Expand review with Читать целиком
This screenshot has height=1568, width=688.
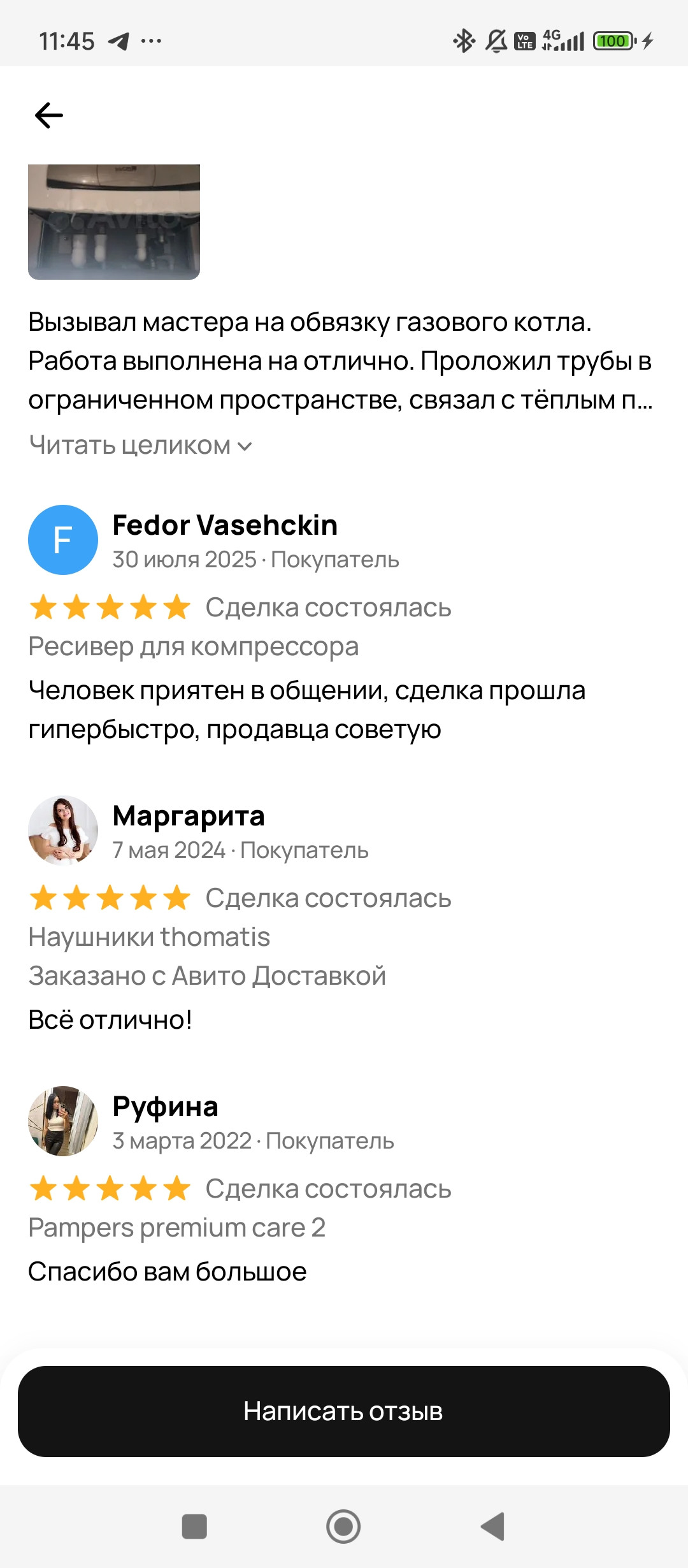(x=140, y=446)
